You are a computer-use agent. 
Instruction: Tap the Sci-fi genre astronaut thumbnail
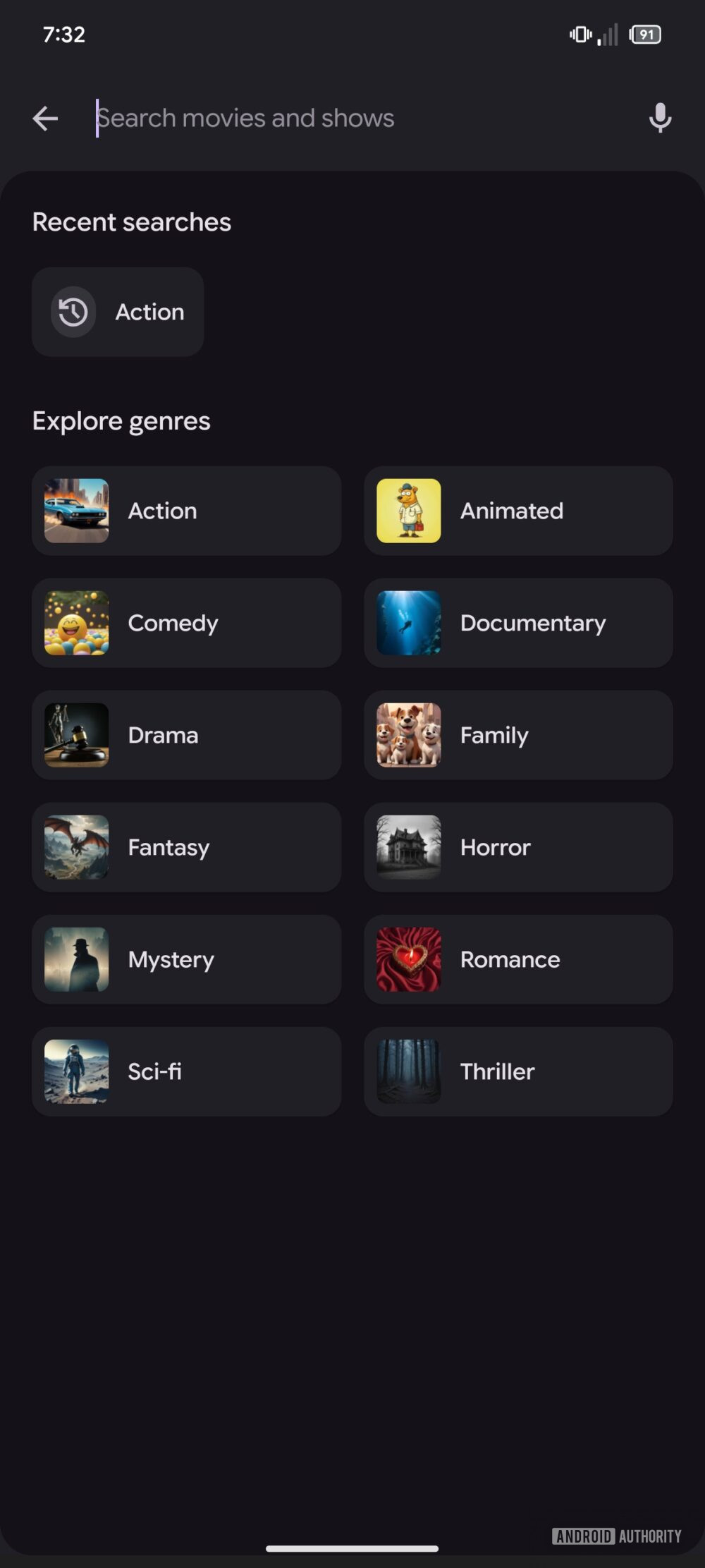pyautogui.click(x=76, y=1071)
